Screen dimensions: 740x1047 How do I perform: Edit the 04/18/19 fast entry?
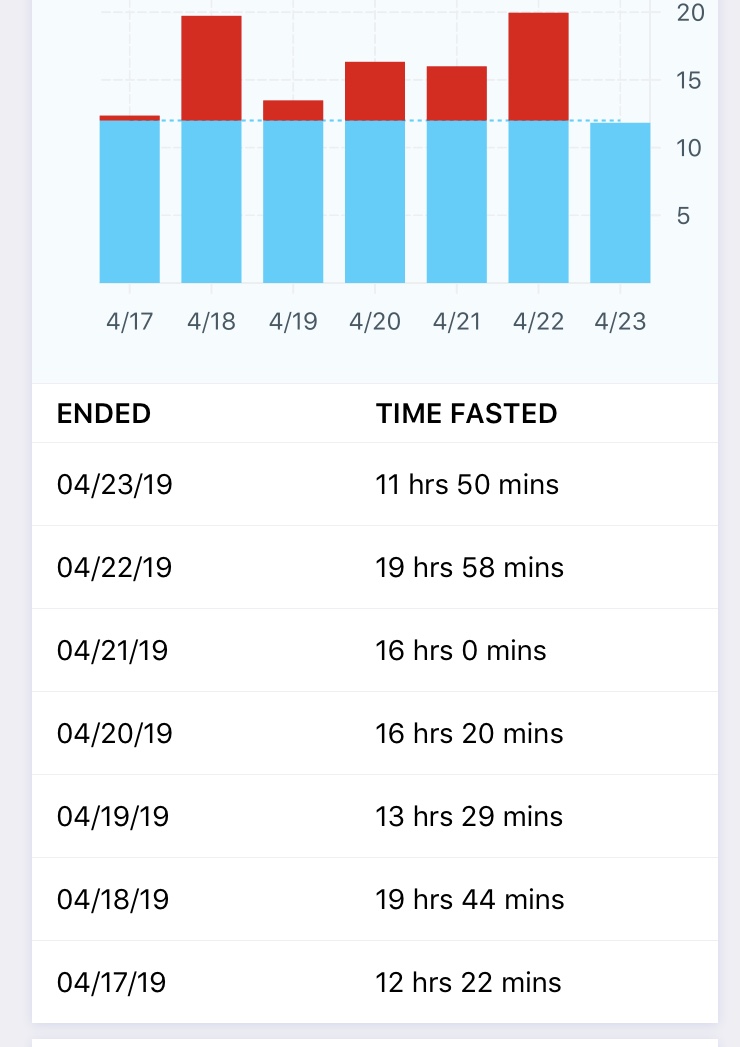click(374, 900)
